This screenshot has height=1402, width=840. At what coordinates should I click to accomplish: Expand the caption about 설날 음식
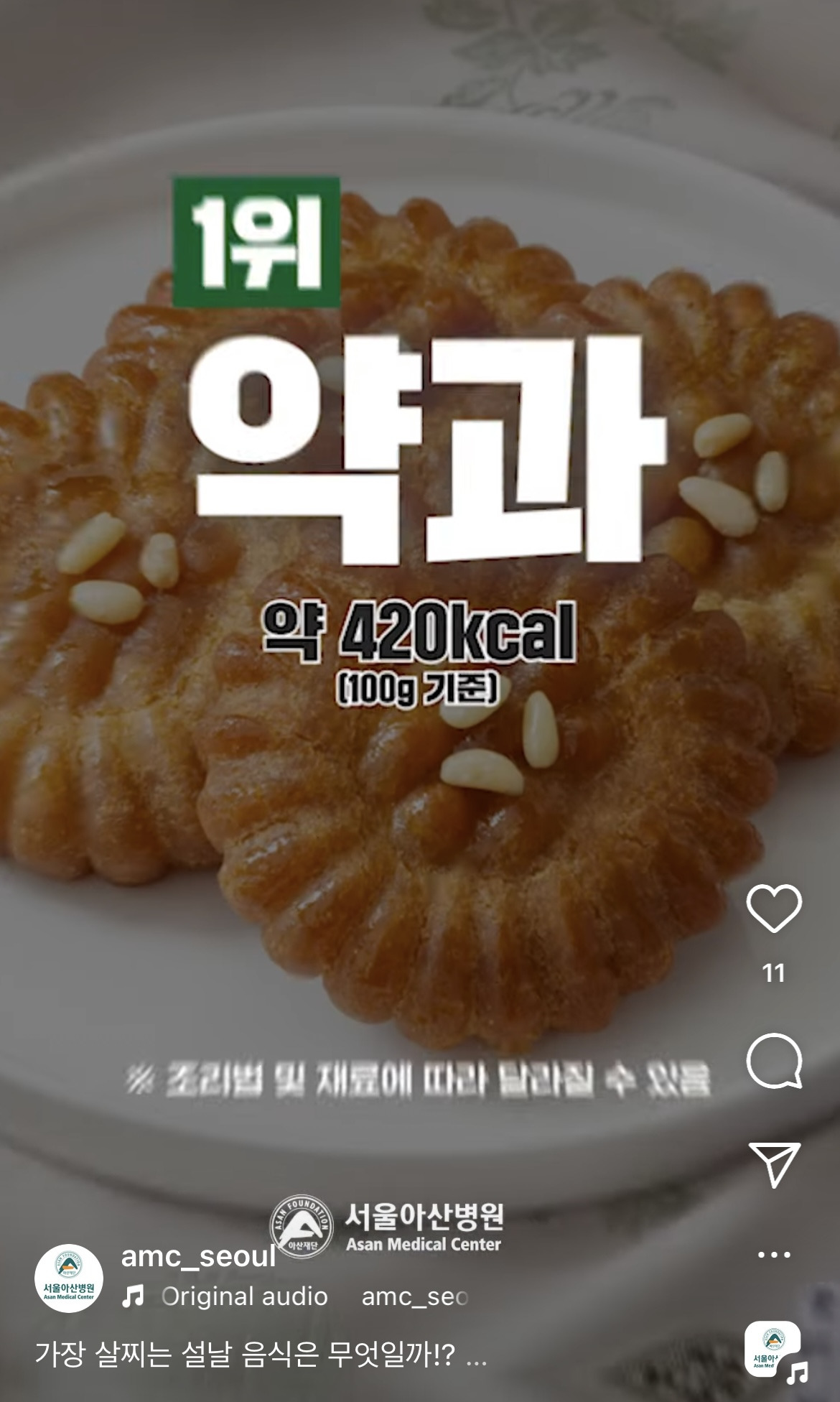coord(477,1355)
